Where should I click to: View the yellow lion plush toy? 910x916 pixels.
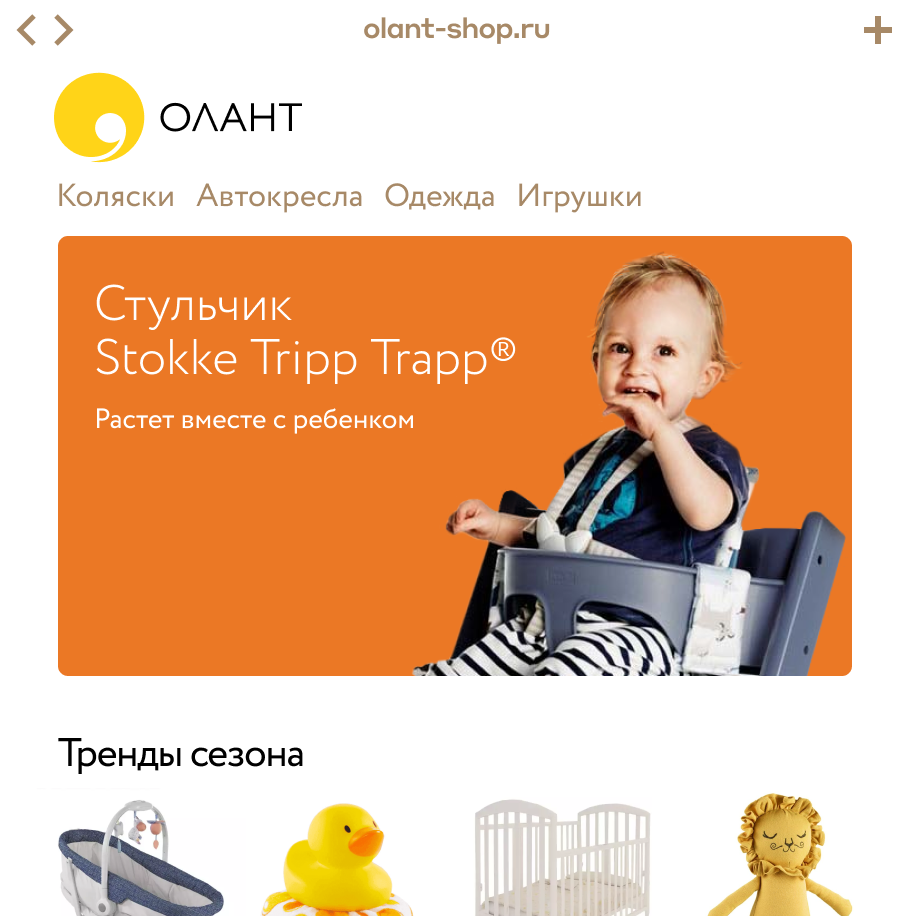pos(777,856)
